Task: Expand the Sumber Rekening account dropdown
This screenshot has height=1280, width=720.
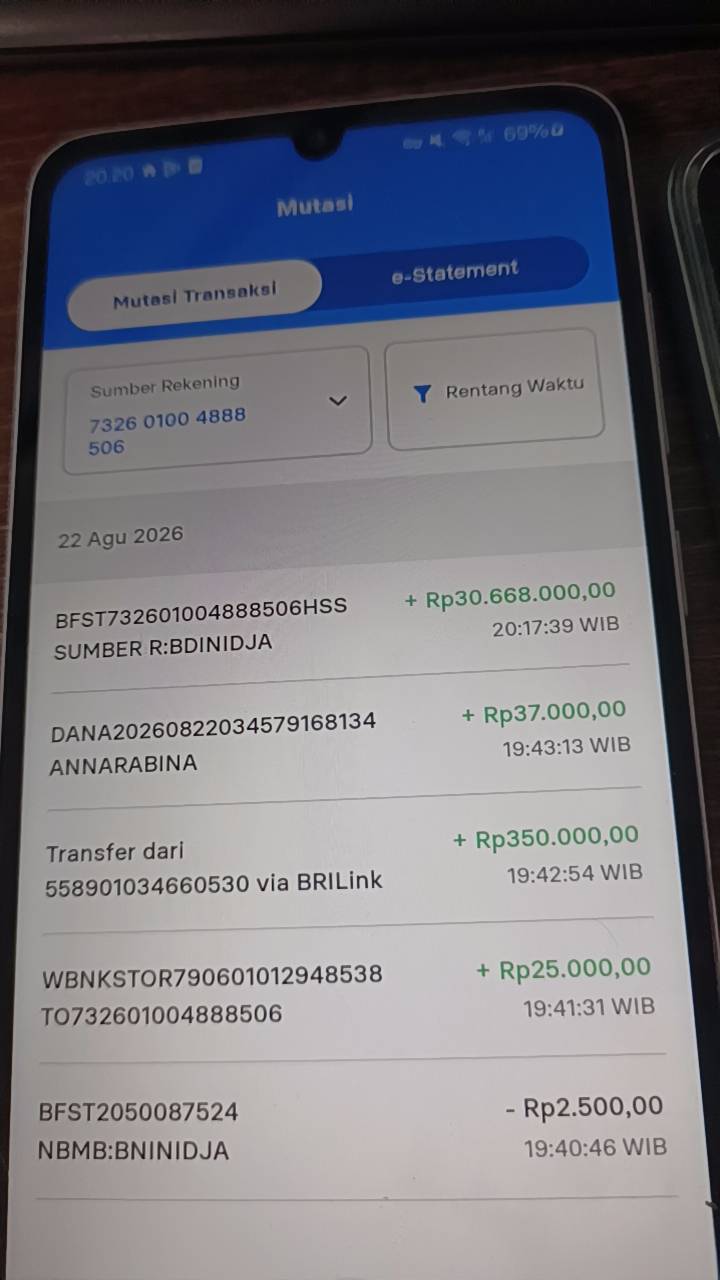Action: pos(217,411)
